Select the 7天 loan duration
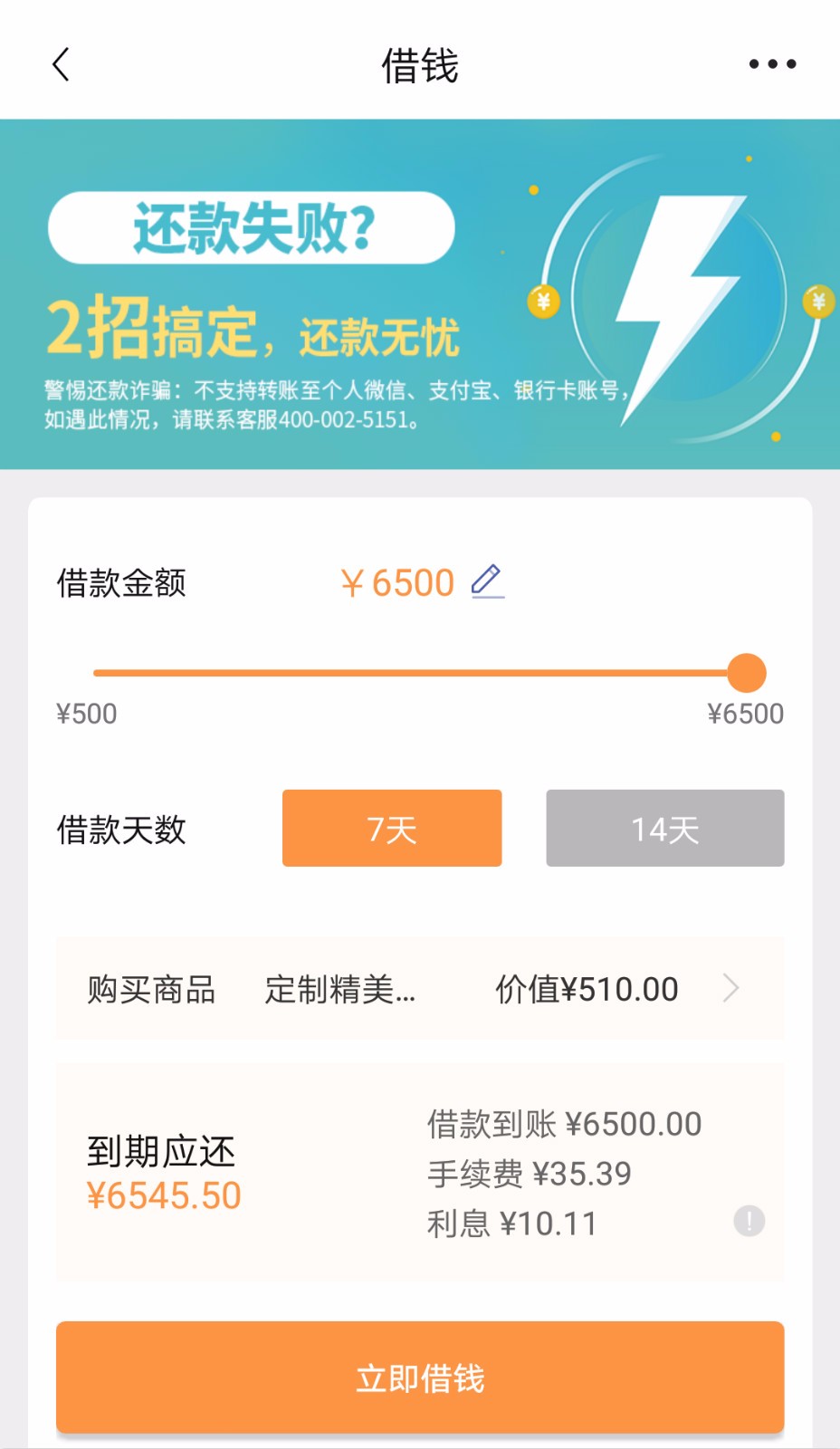 (392, 829)
